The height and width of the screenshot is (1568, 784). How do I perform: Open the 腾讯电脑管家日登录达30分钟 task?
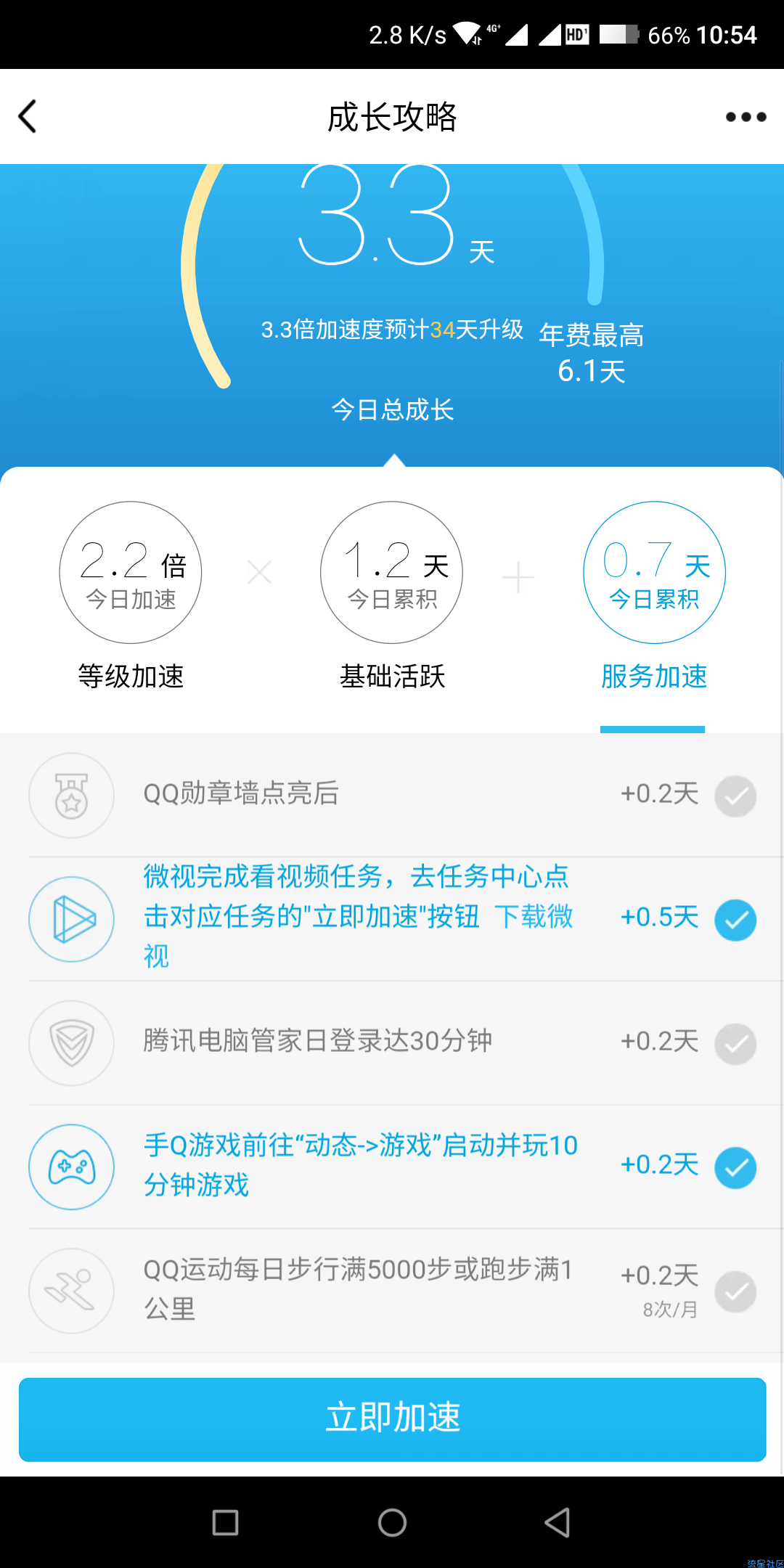pyautogui.click(x=392, y=1042)
